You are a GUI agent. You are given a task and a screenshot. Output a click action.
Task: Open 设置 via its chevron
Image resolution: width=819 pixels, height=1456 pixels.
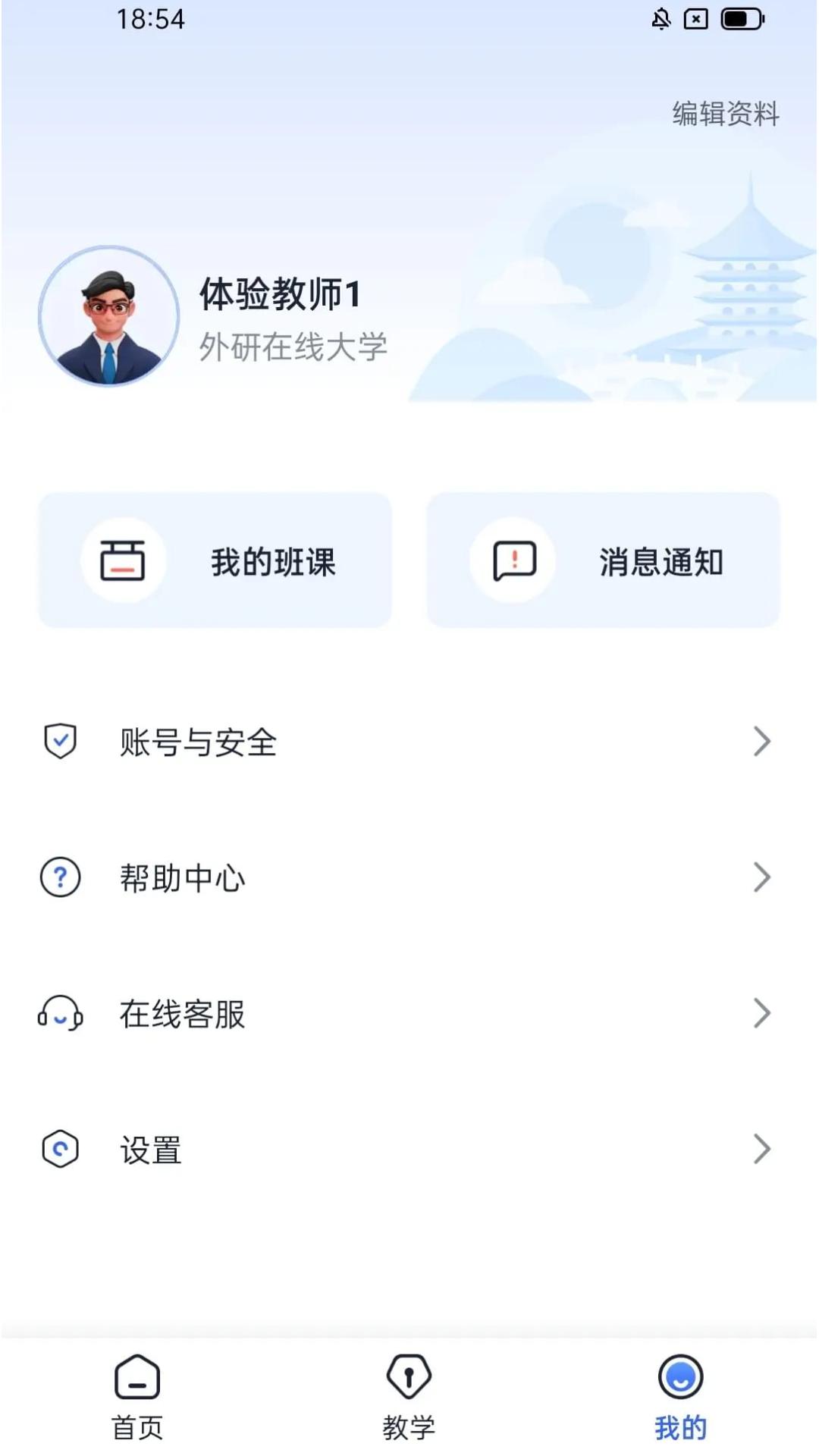click(x=762, y=1150)
